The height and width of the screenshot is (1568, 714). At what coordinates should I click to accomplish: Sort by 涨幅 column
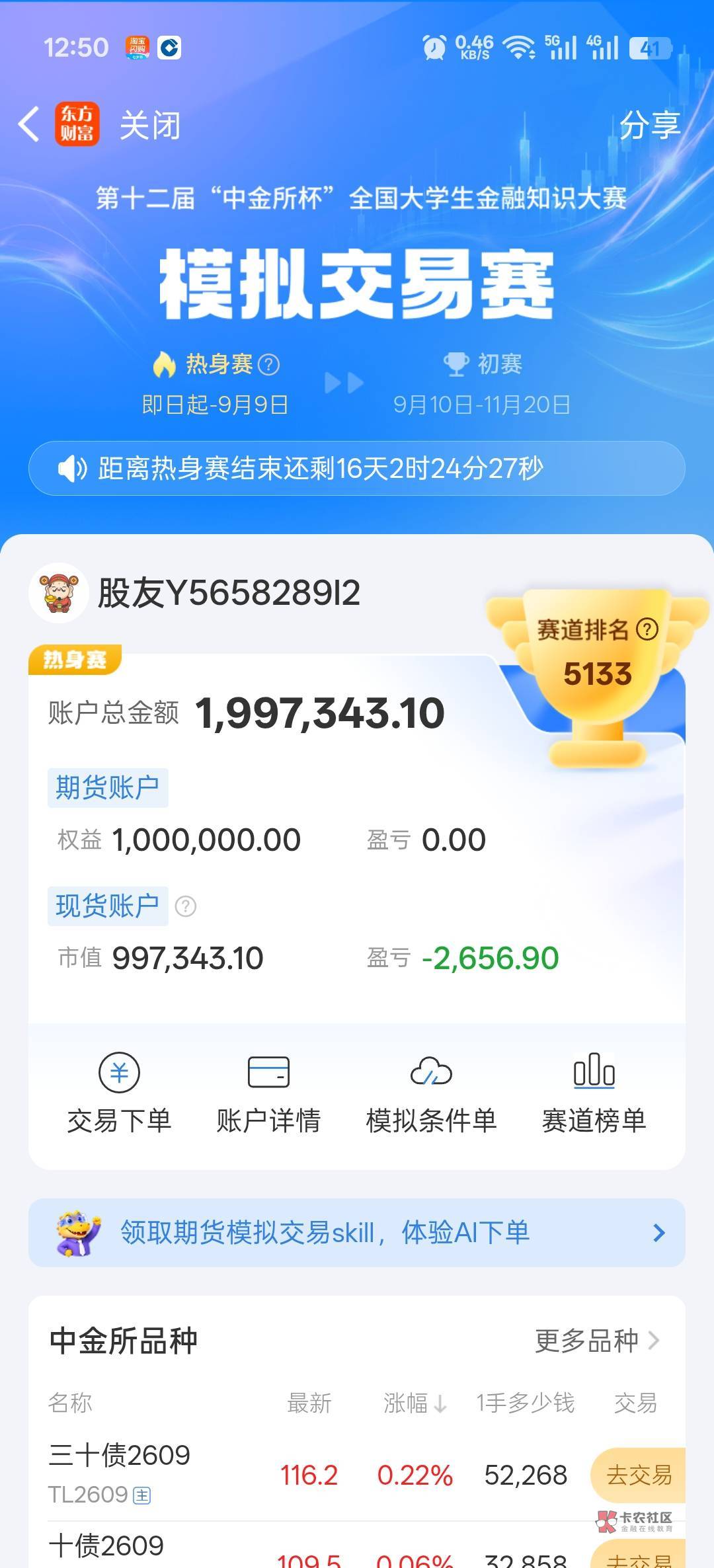point(415,1403)
